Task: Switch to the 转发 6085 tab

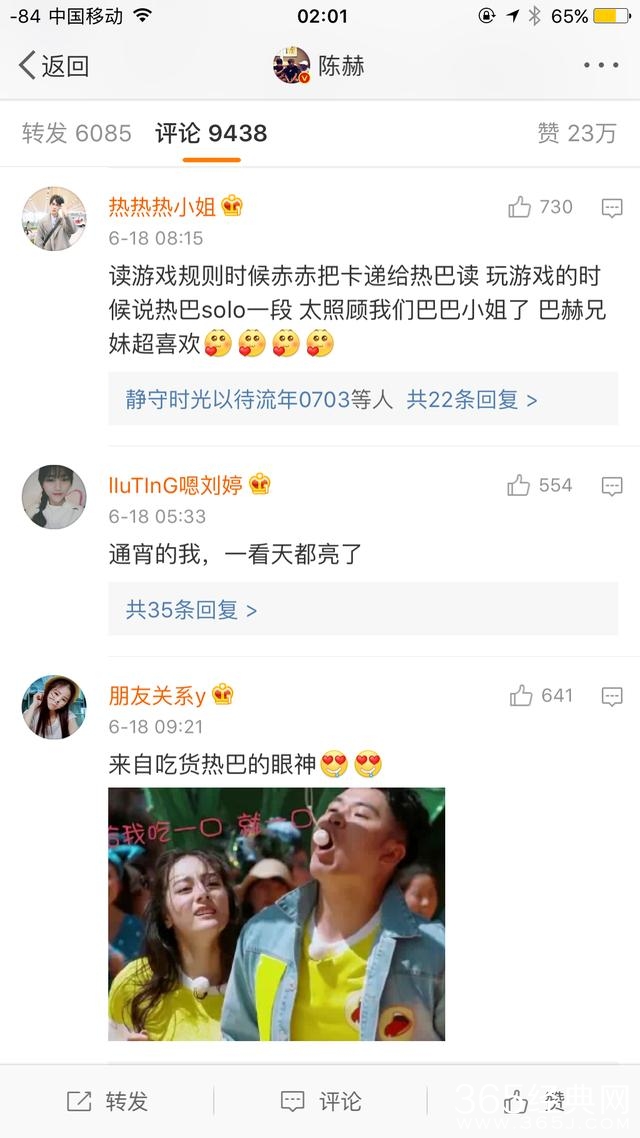Action: pyautogui.click(x=77, y=133)
